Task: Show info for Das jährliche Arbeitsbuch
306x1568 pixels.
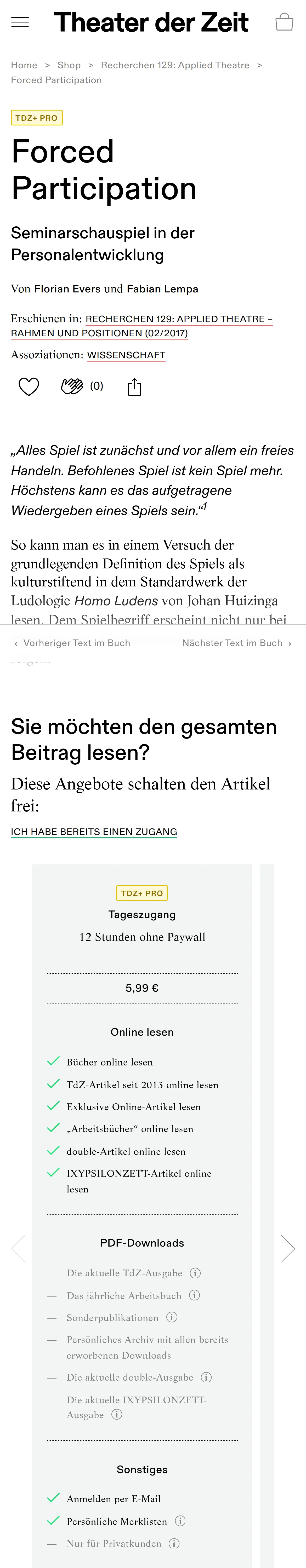Action: click(x=194, y=1295)
